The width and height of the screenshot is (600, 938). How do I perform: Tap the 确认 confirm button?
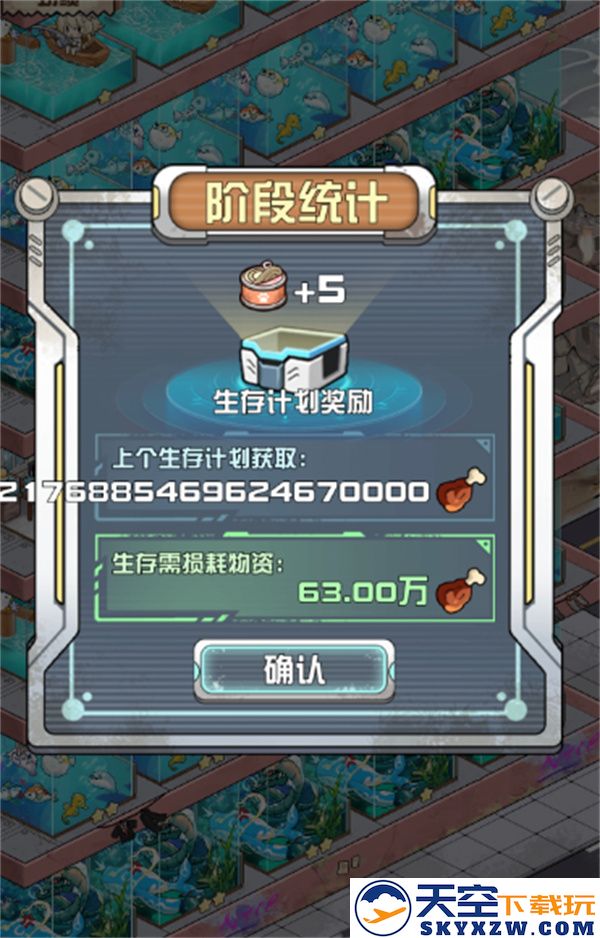coord(294,669)
